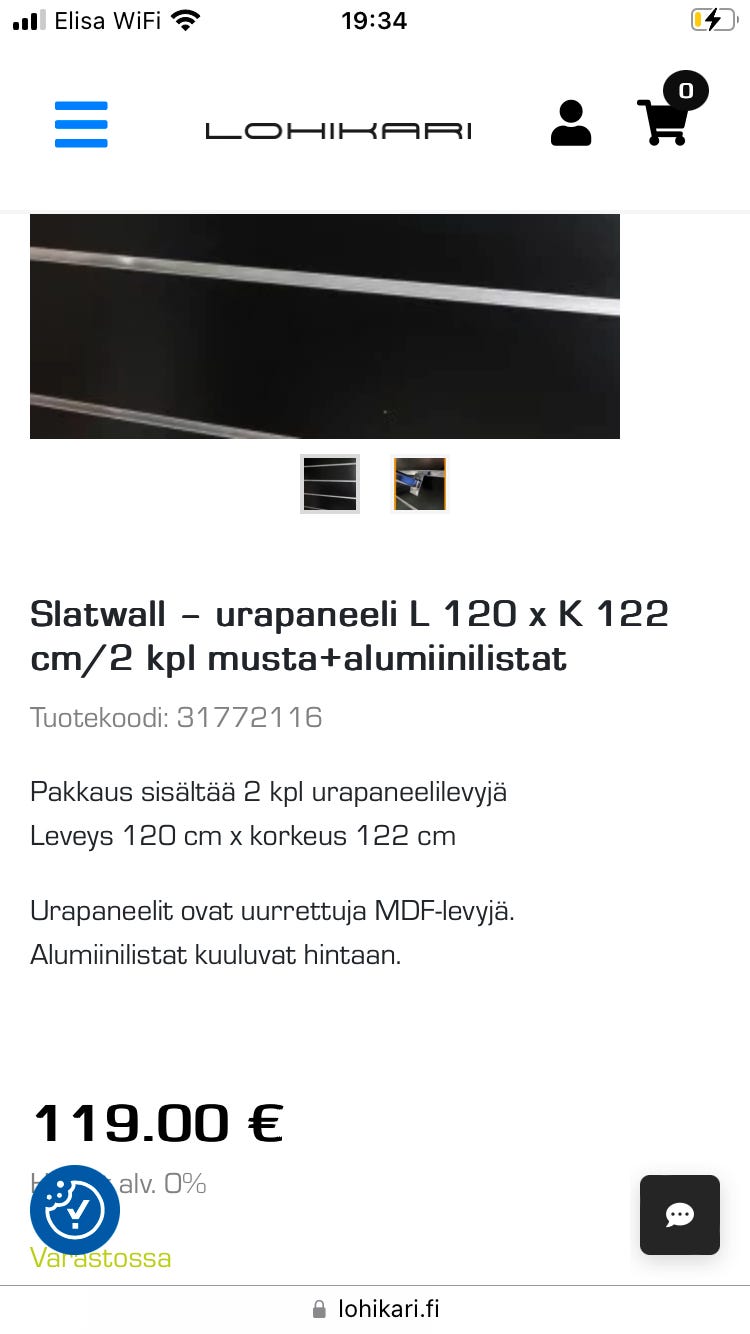Tap the 19:34 clock display

click(x=375, y=20)
